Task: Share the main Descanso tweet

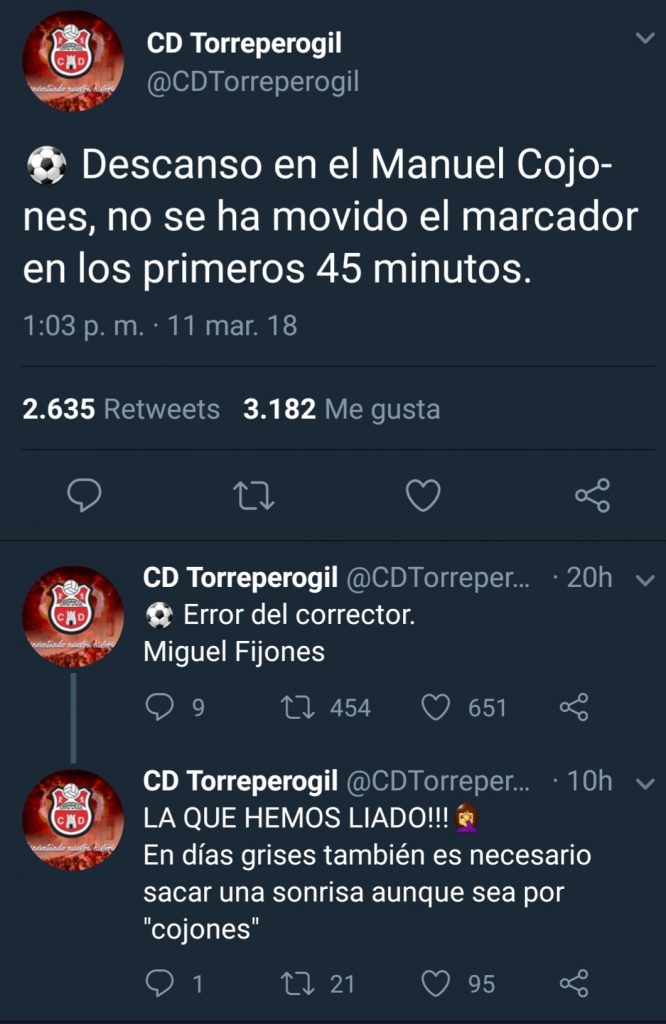Action: pos(592,494)
